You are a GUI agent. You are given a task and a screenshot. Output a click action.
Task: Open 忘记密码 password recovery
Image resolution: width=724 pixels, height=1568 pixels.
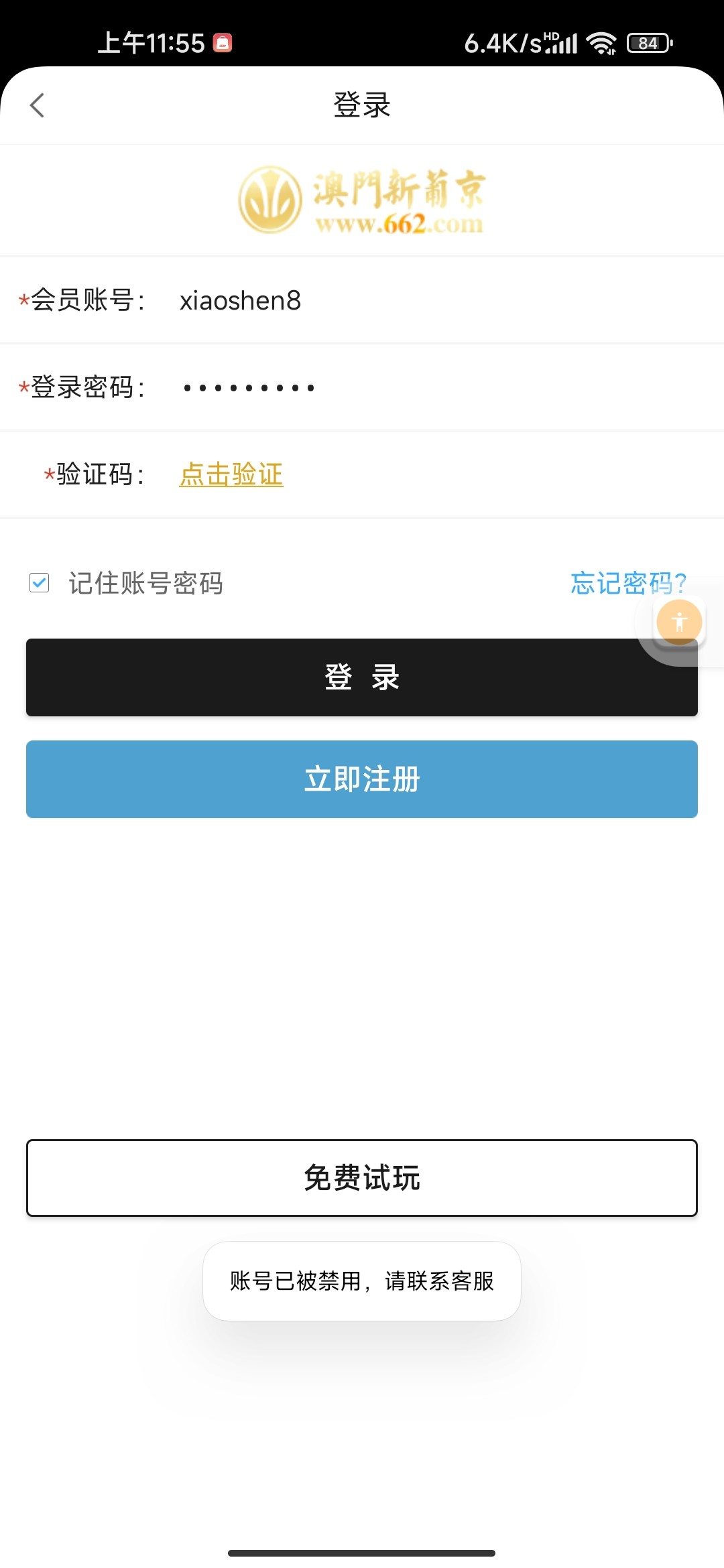pos(627,584)
